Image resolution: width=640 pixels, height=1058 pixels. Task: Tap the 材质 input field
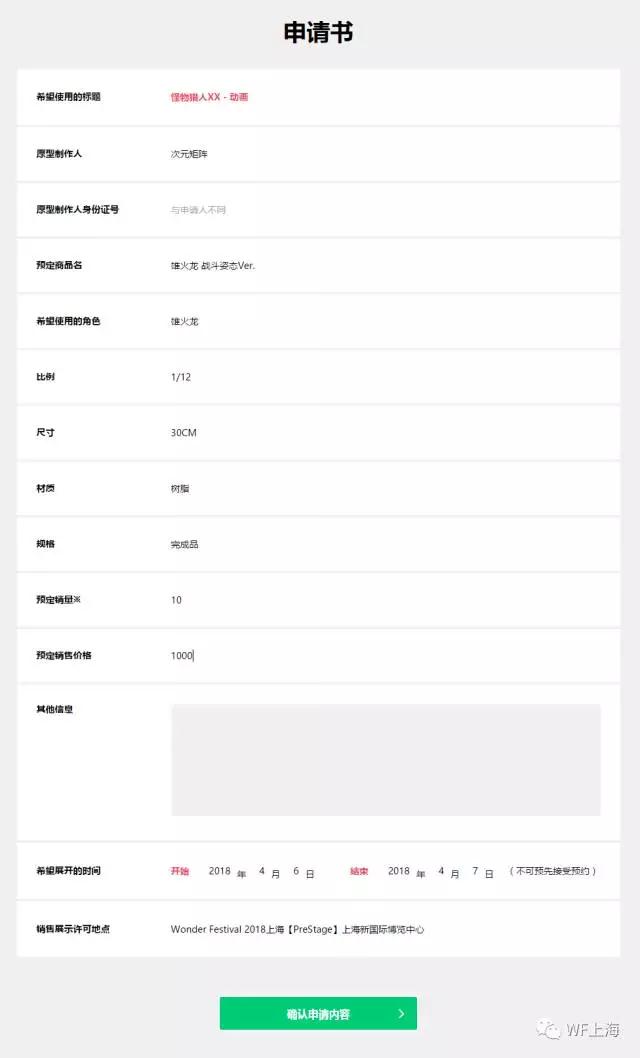(x=385, y=489)
